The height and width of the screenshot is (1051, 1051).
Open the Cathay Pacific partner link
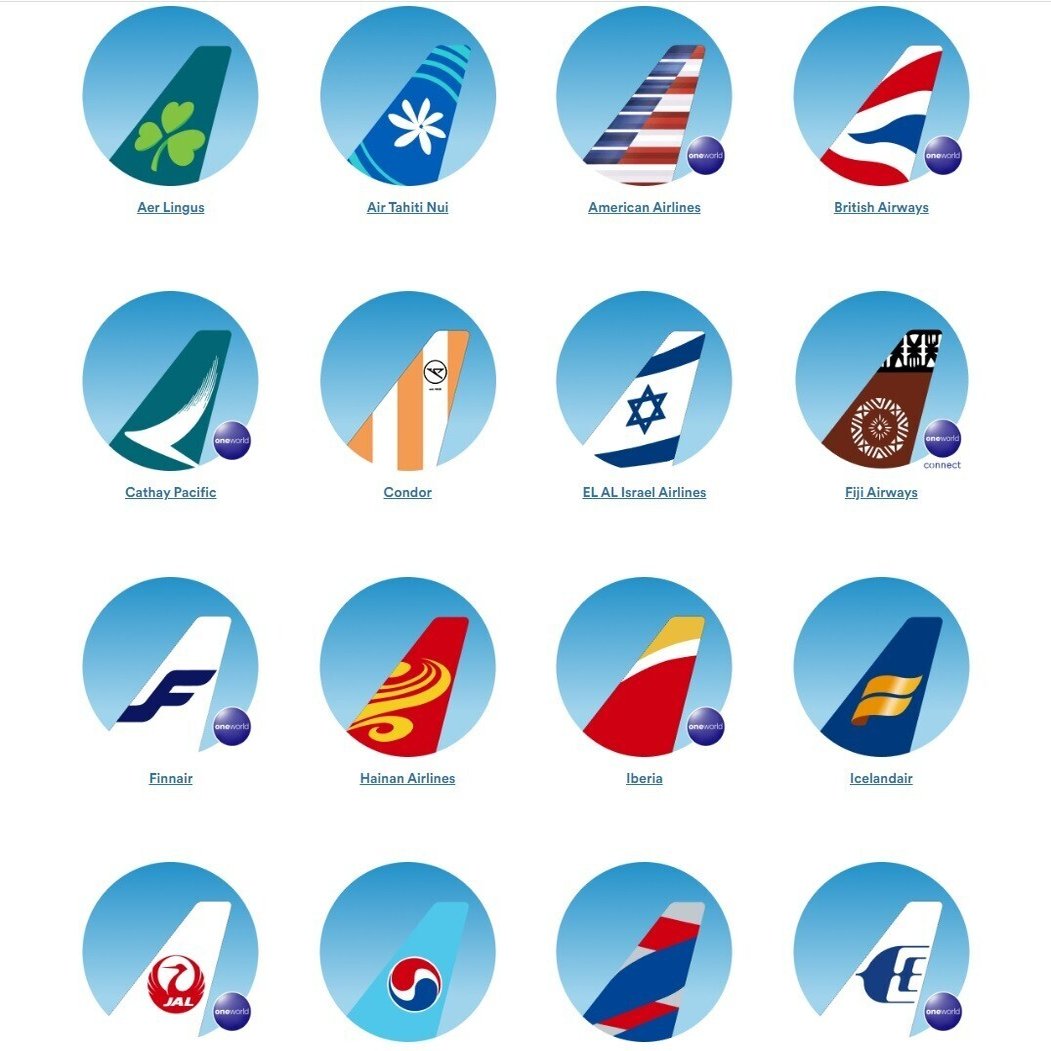170,493
